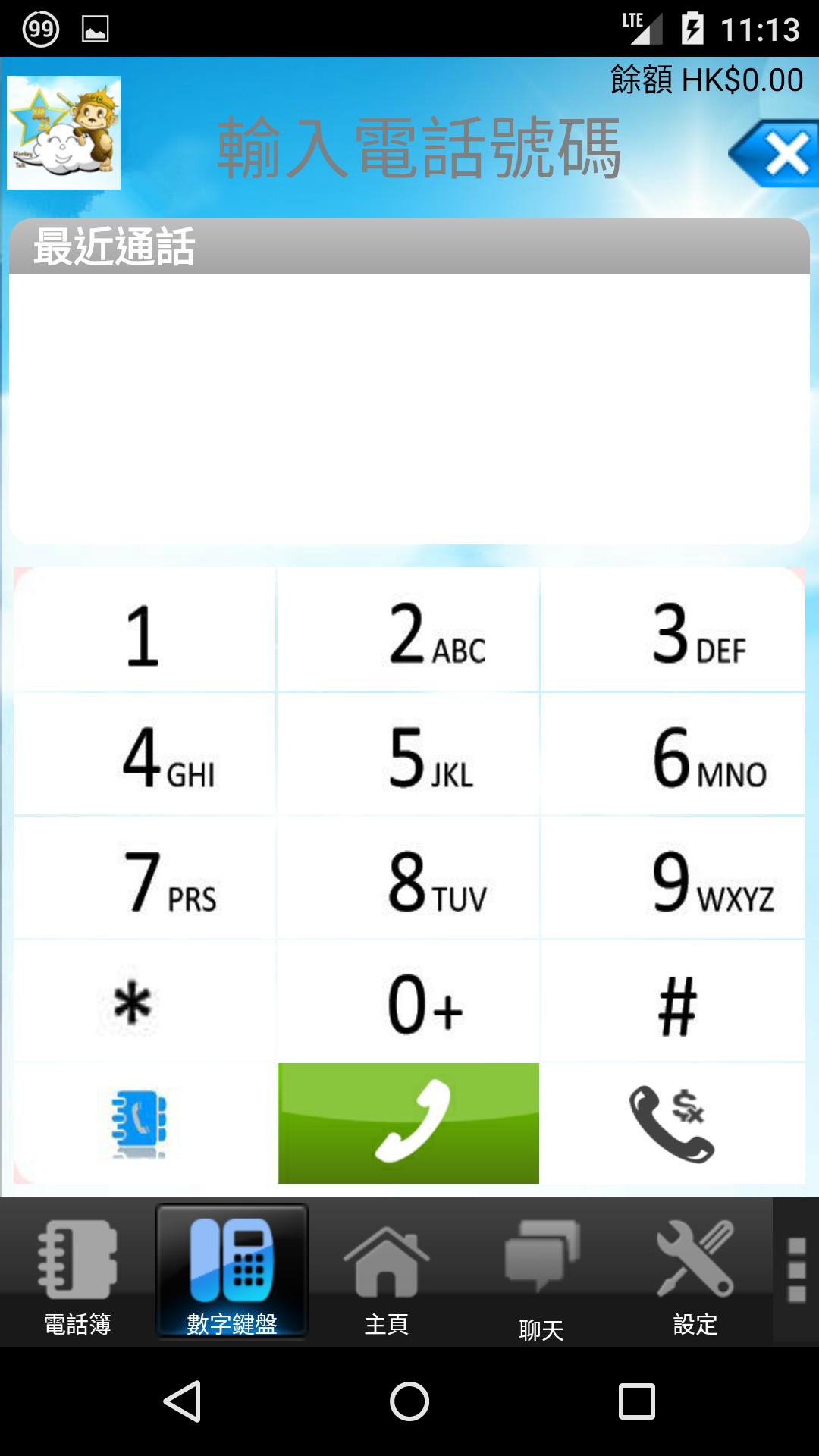Open the contacts icon on the dial pad
The image size is (819, 1456).
pyautogui.click(x=141, y=1122)
